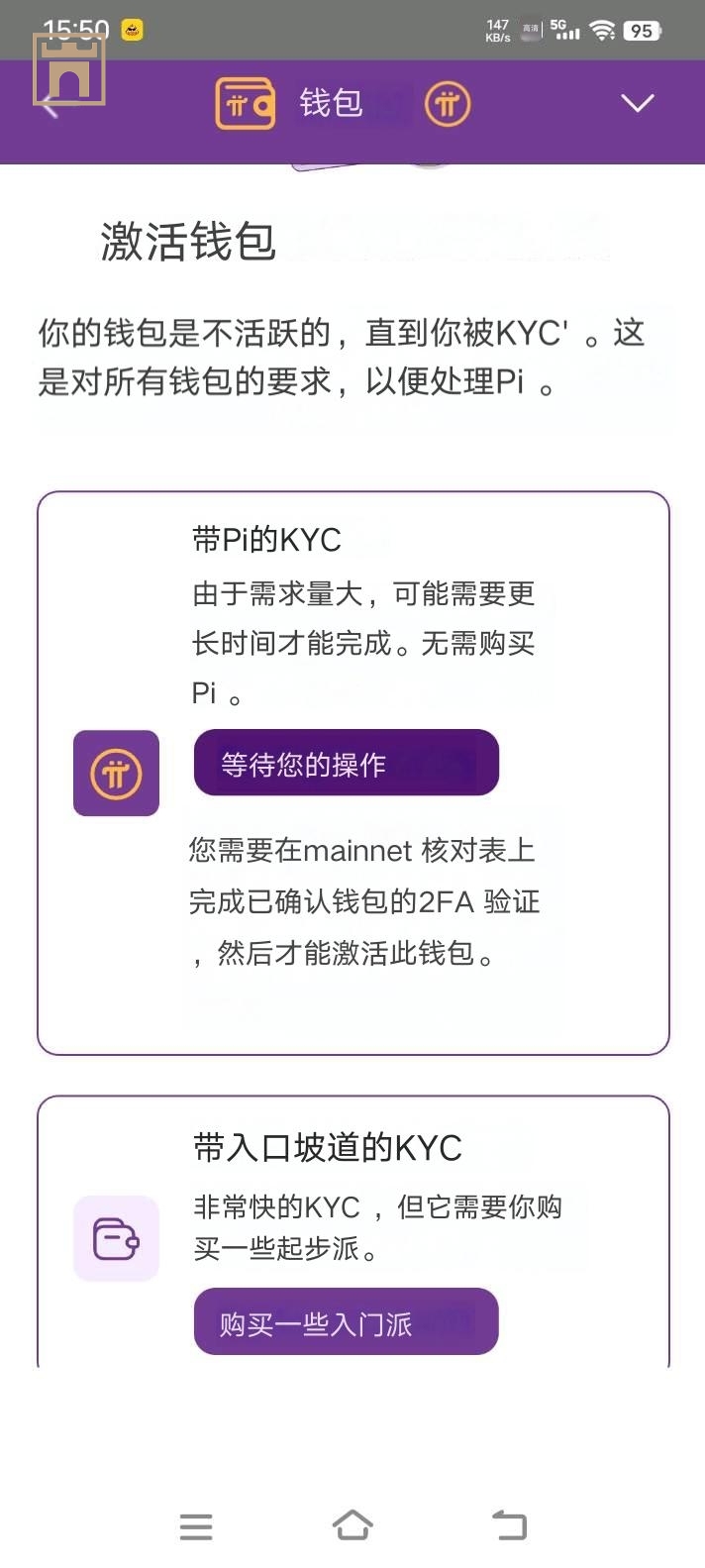Go to the phone home screen
The image size is (705, 1568).
click(352, 1525)
